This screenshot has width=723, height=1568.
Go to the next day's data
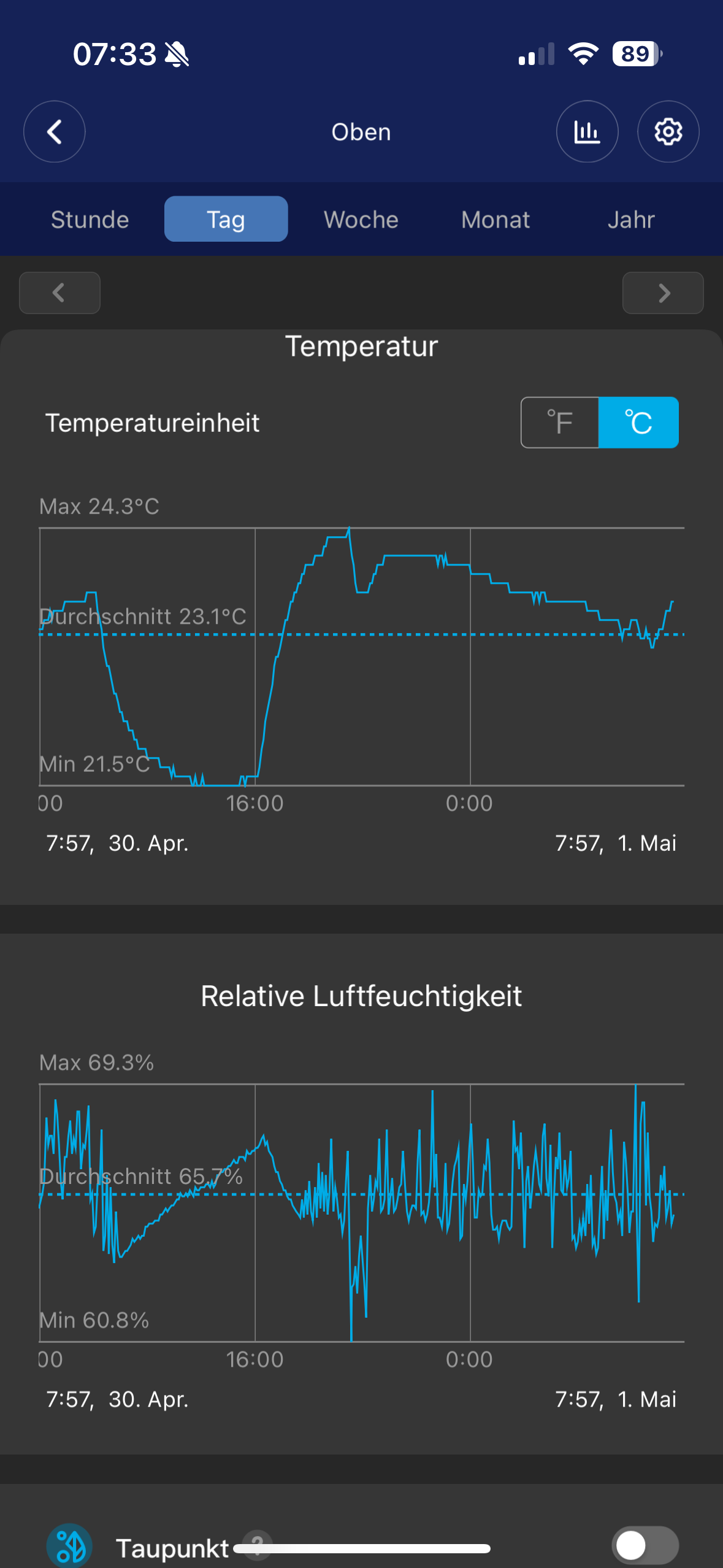point(663,293)
